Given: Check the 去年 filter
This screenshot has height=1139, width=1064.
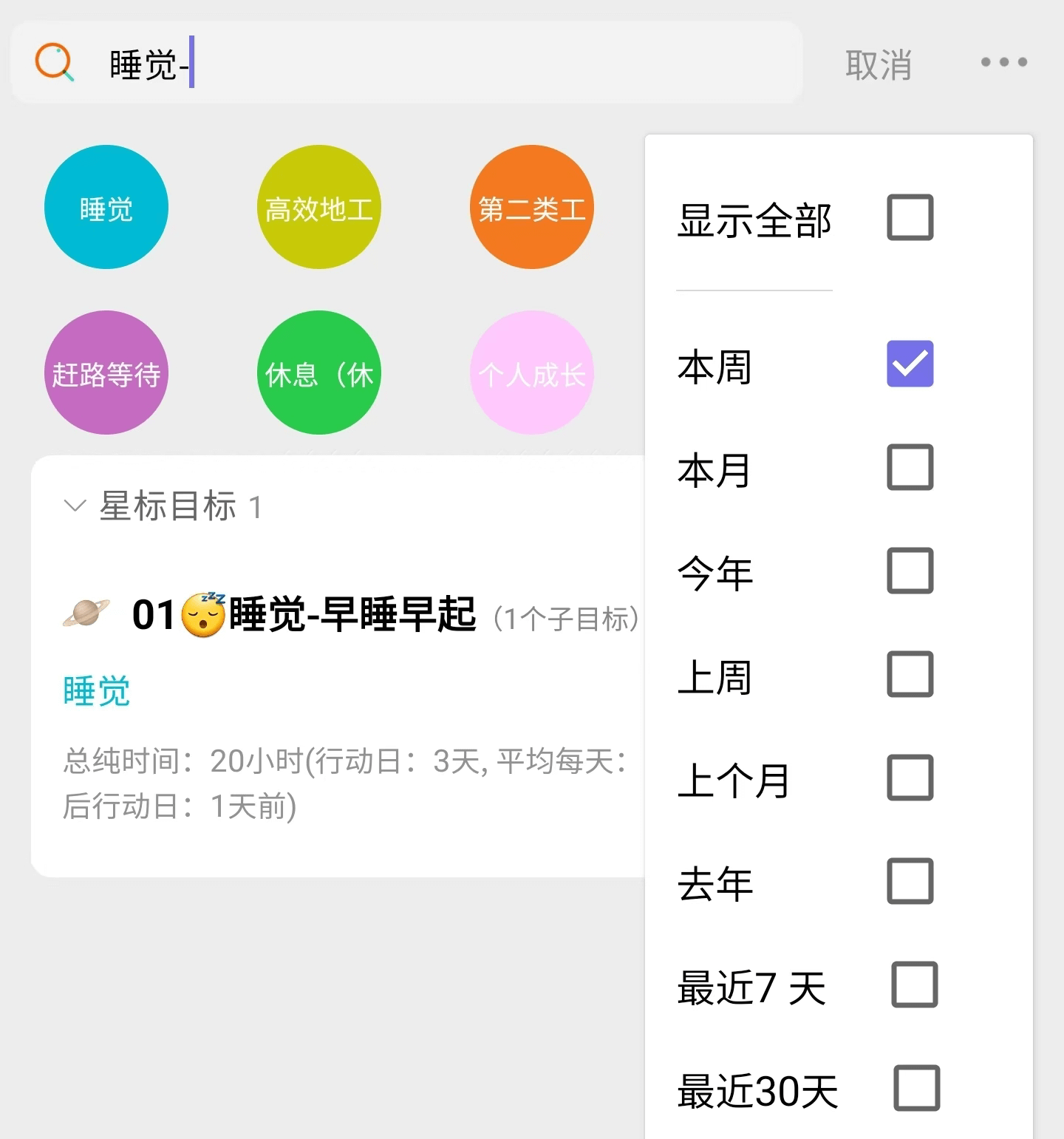Looking at the screenshot, I should coord(910,882).
